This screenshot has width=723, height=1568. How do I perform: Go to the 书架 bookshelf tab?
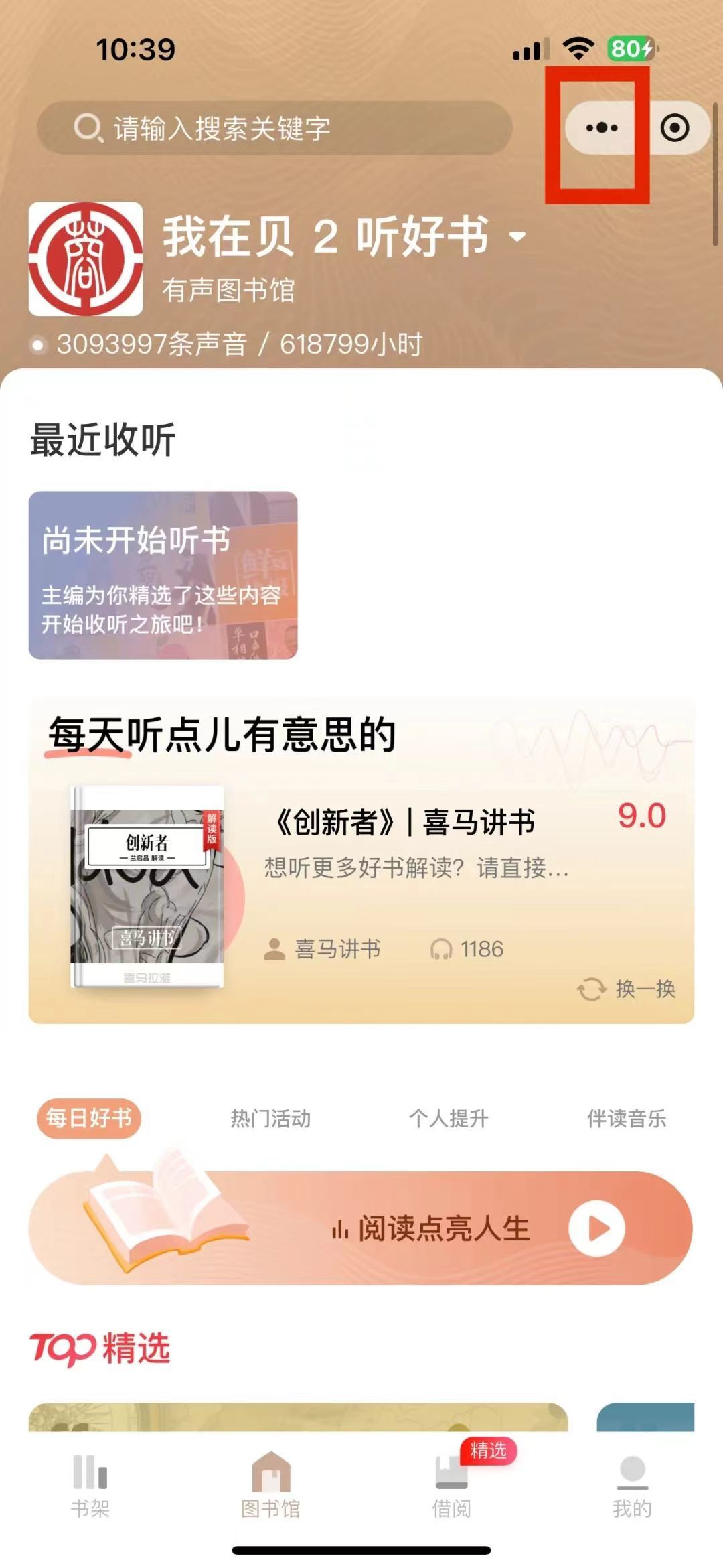tap(90, 1487)
